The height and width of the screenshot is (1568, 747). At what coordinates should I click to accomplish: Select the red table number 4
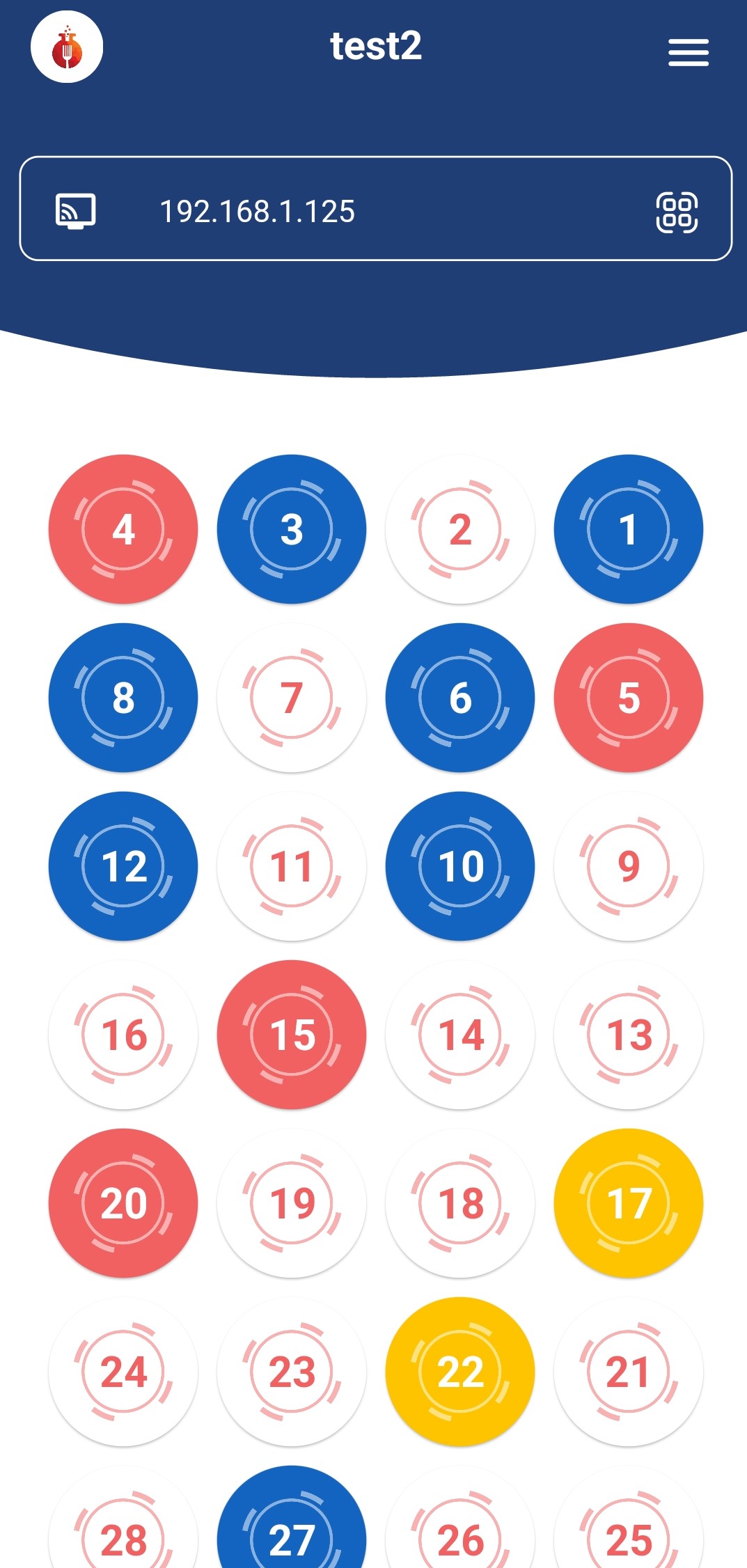[123, 529]
